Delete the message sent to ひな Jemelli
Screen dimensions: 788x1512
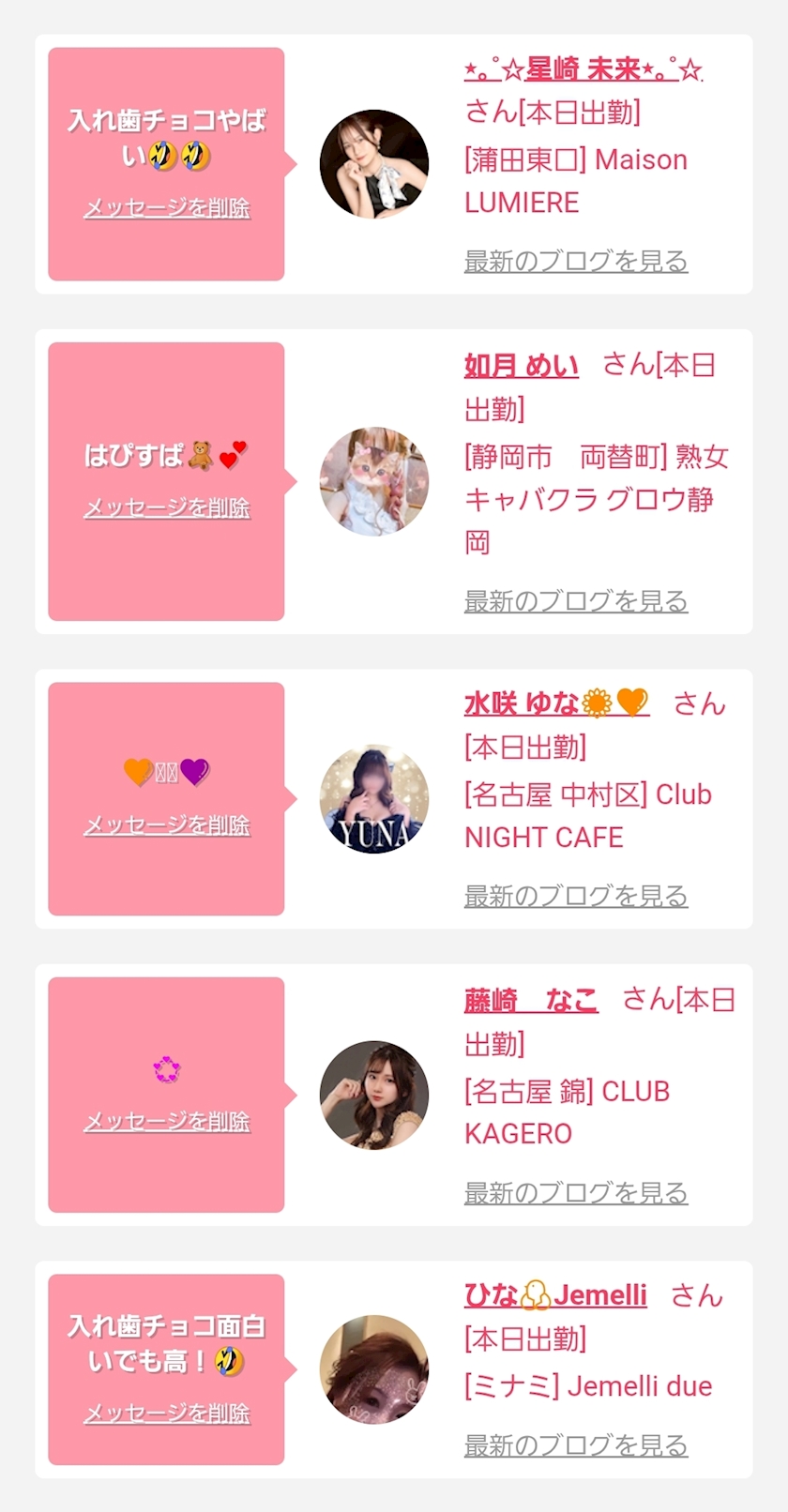point(167,1414)
